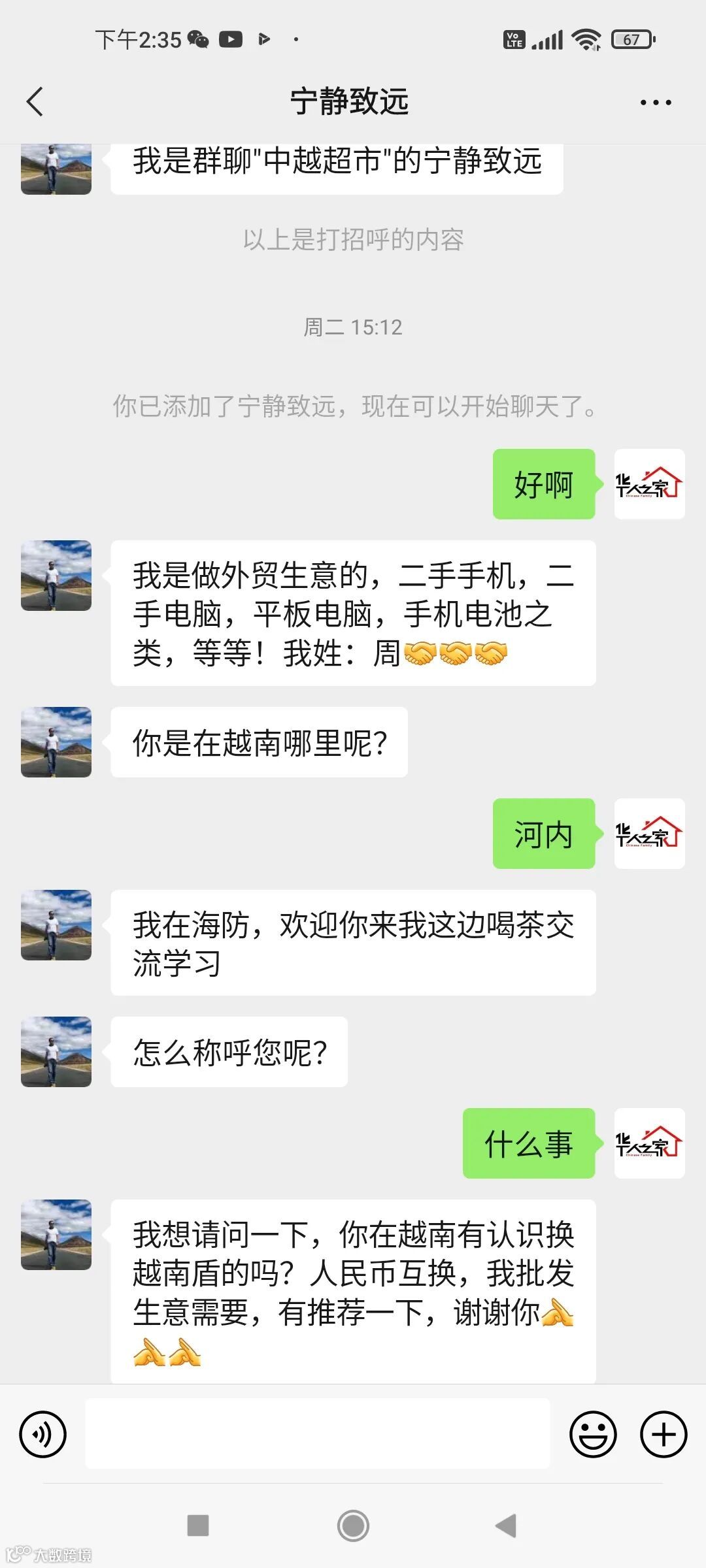This screenshot has height=1568, width=706.
Task: Focus the message text field
Action: click(318, 1433)
